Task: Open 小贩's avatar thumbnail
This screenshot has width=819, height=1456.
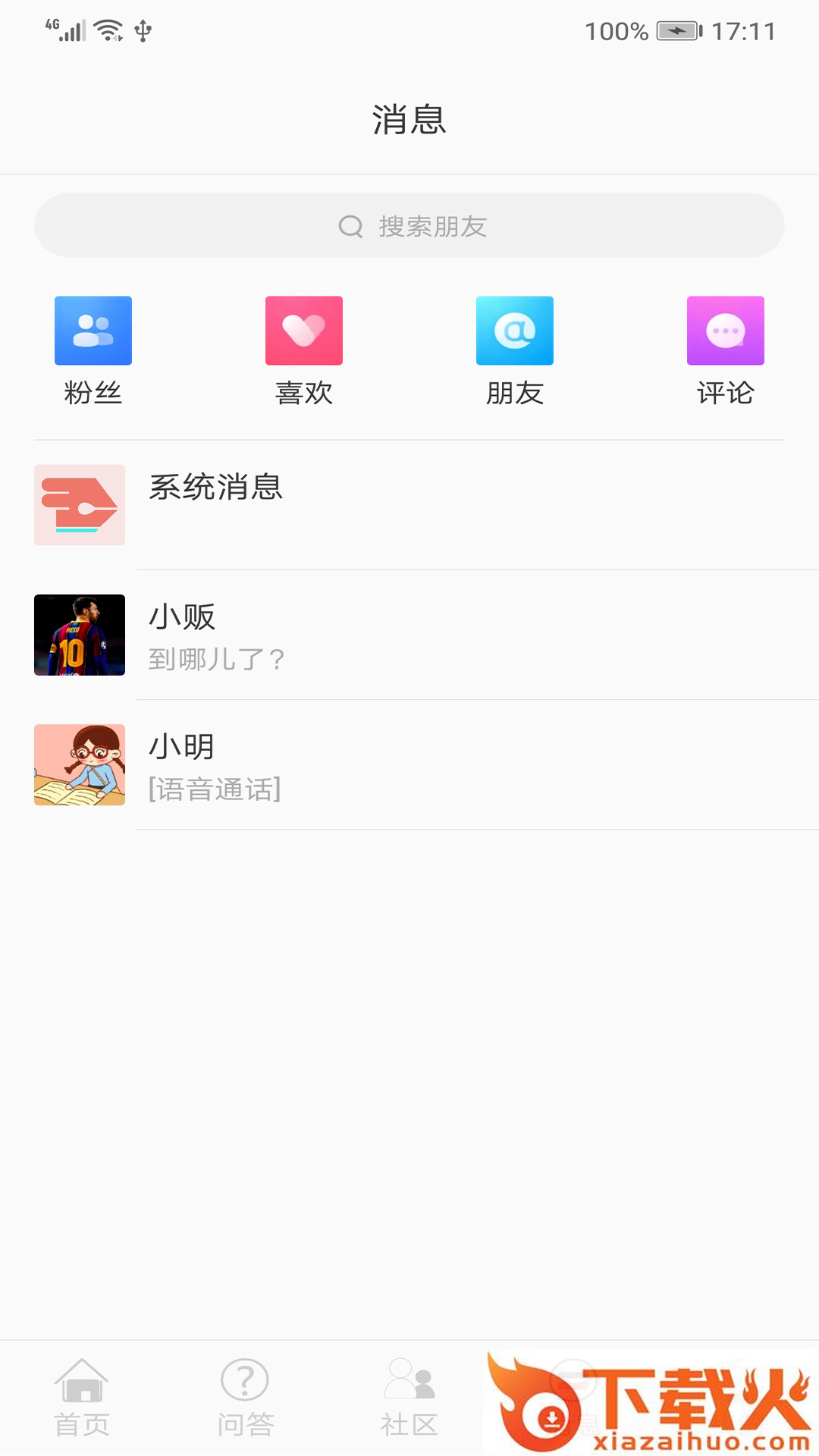Action: [79, 635]
